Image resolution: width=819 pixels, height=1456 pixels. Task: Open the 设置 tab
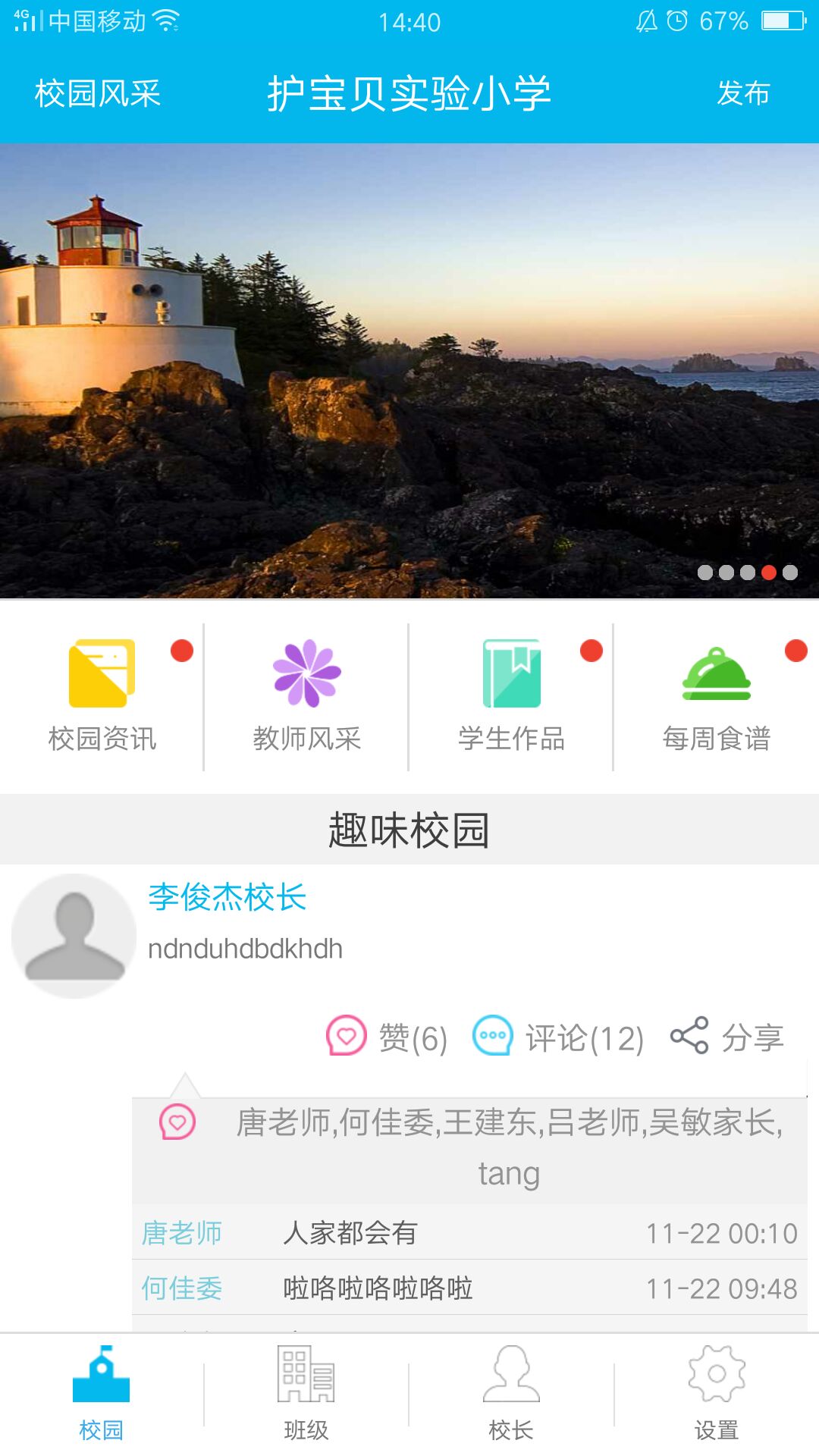pos(717,1394)
